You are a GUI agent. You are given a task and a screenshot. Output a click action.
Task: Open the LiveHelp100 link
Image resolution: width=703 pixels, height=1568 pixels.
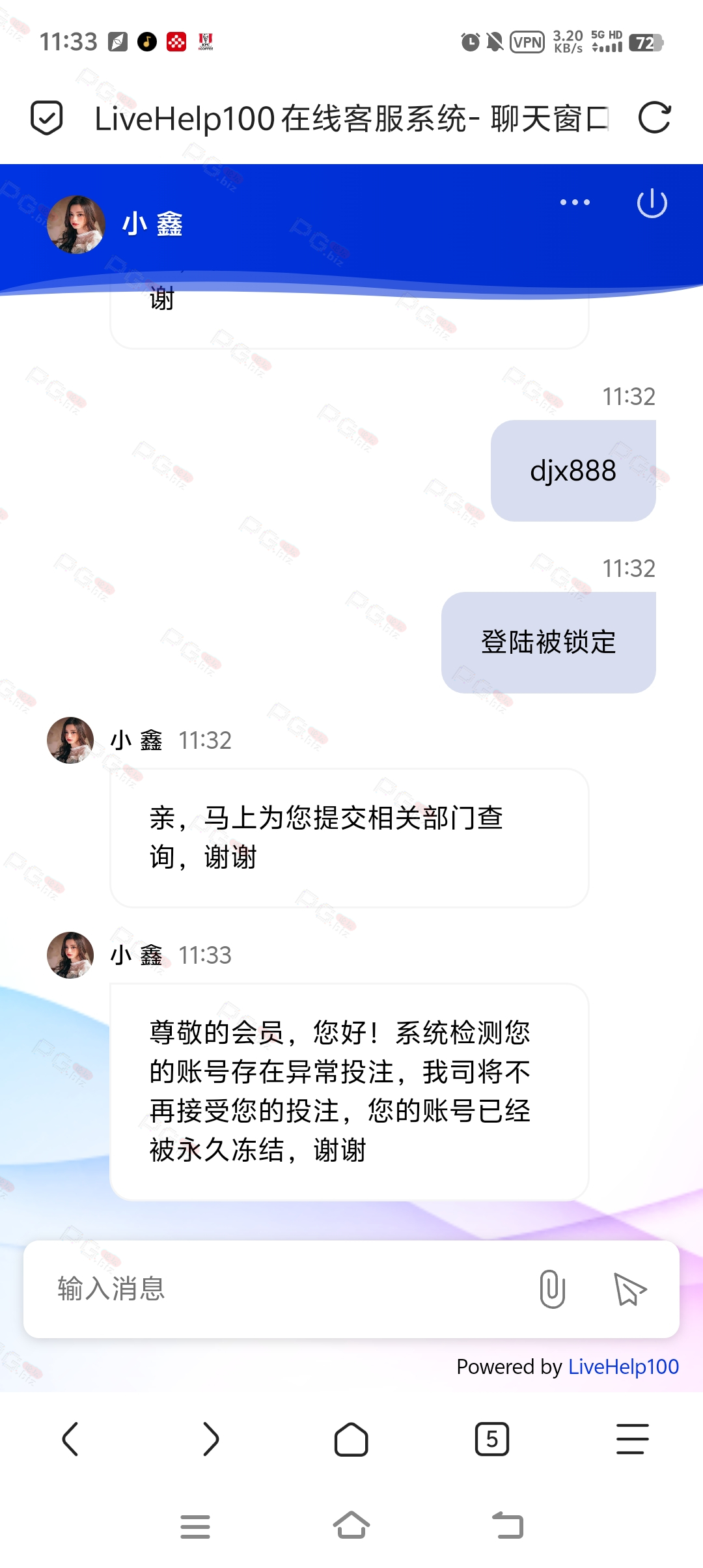624,1366
